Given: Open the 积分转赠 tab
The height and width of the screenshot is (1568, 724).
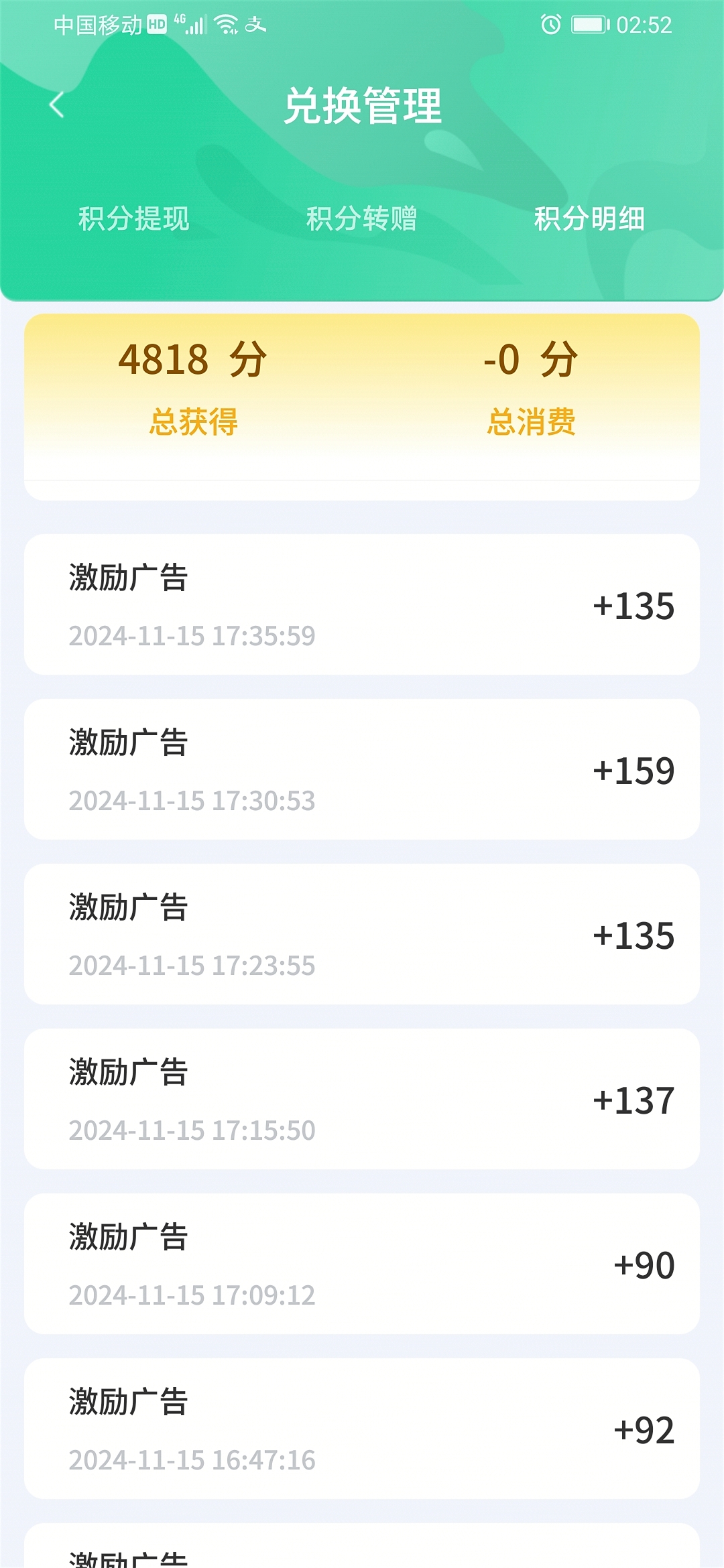Looking at the screenshot, I should [362, 218].
